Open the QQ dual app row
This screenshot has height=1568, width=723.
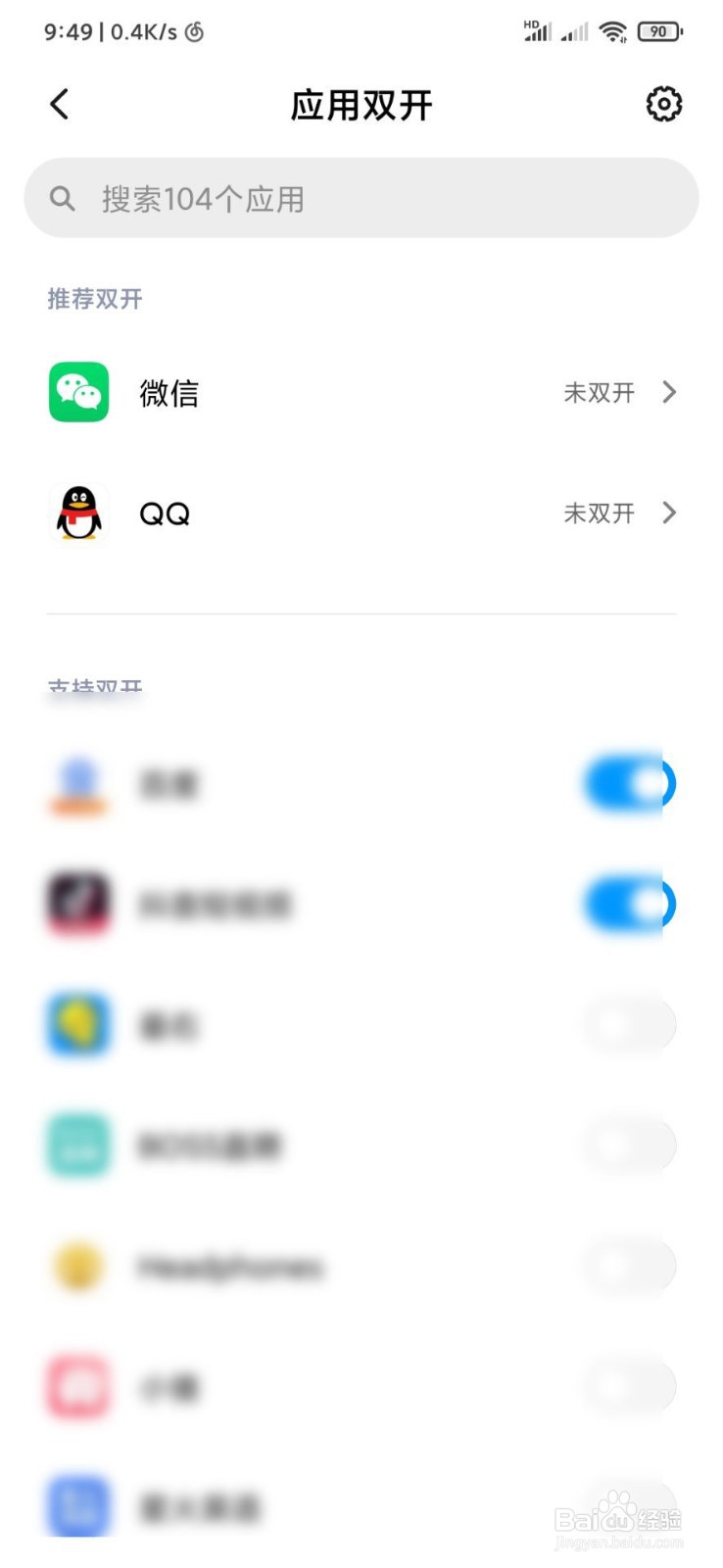(361, 513)
